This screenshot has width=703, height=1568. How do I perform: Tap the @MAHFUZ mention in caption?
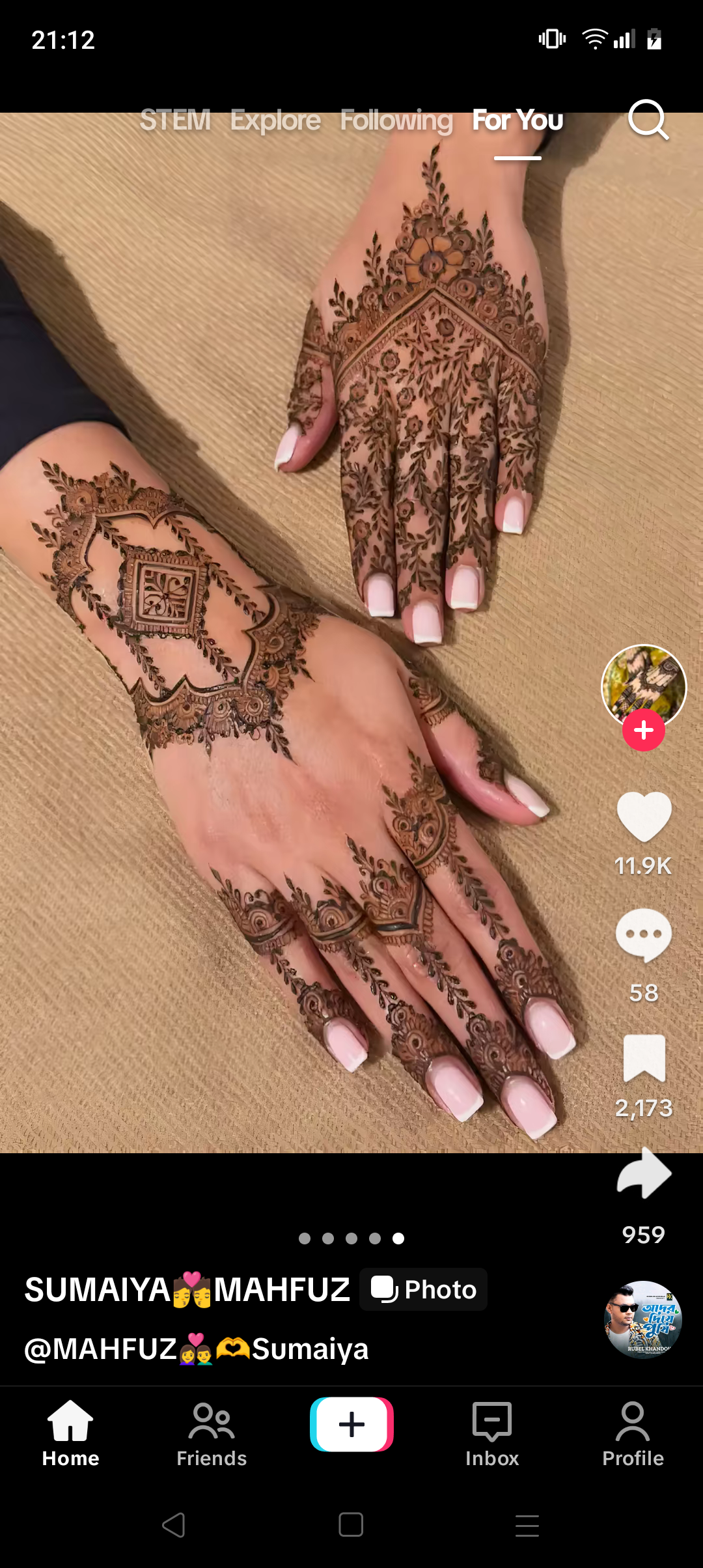click(118, 1349)
